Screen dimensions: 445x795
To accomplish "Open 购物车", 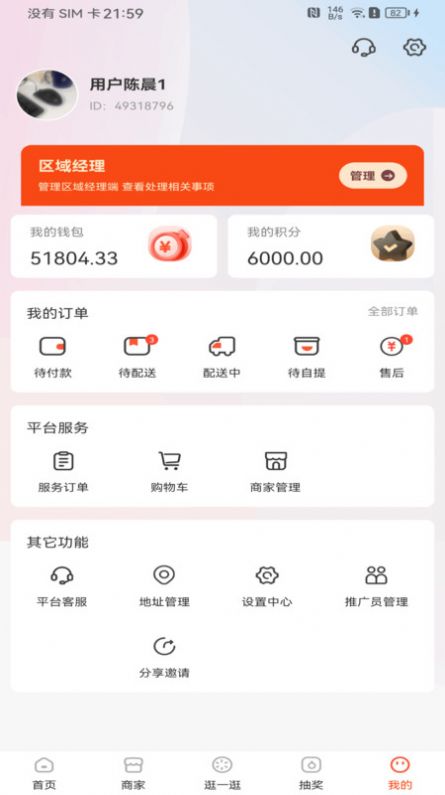I will coord(169,472).
